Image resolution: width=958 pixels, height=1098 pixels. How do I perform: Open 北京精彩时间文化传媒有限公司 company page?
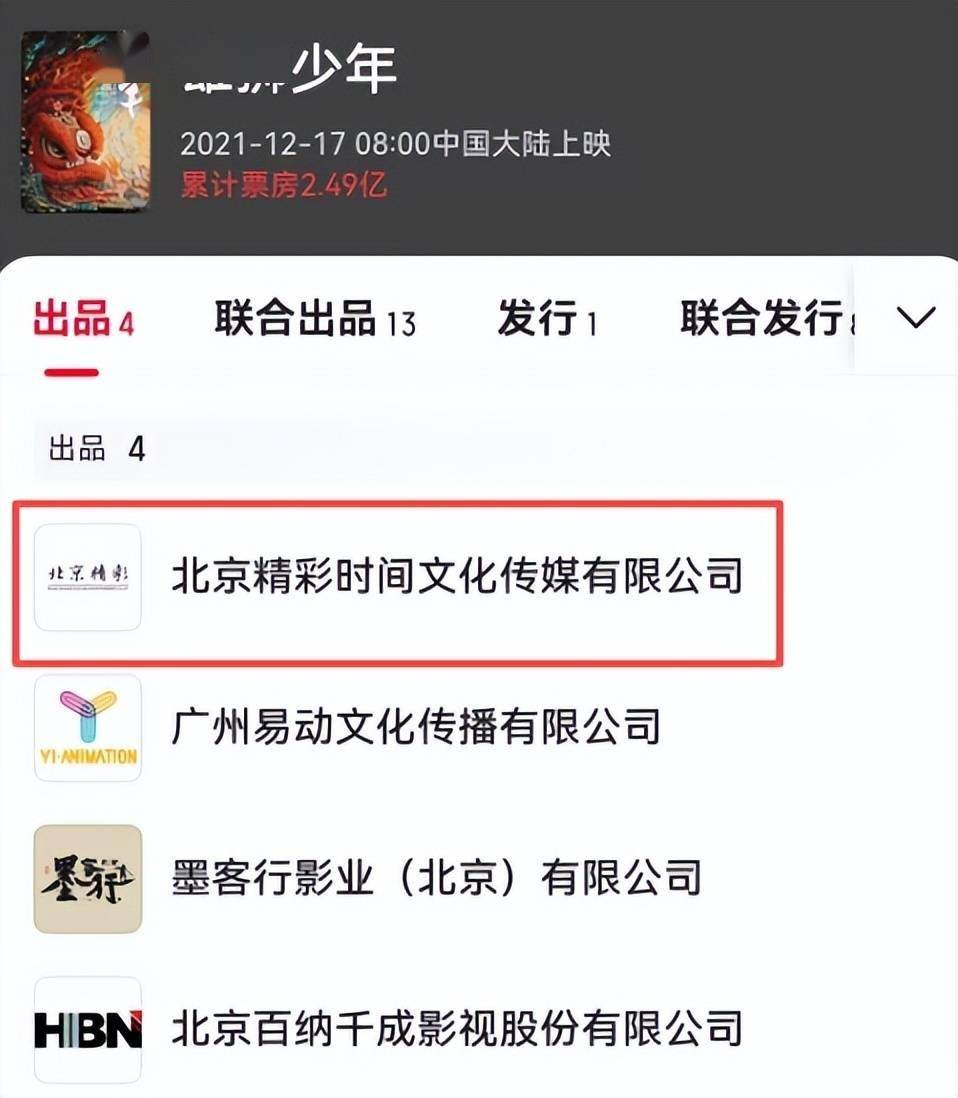coord(456,577)
